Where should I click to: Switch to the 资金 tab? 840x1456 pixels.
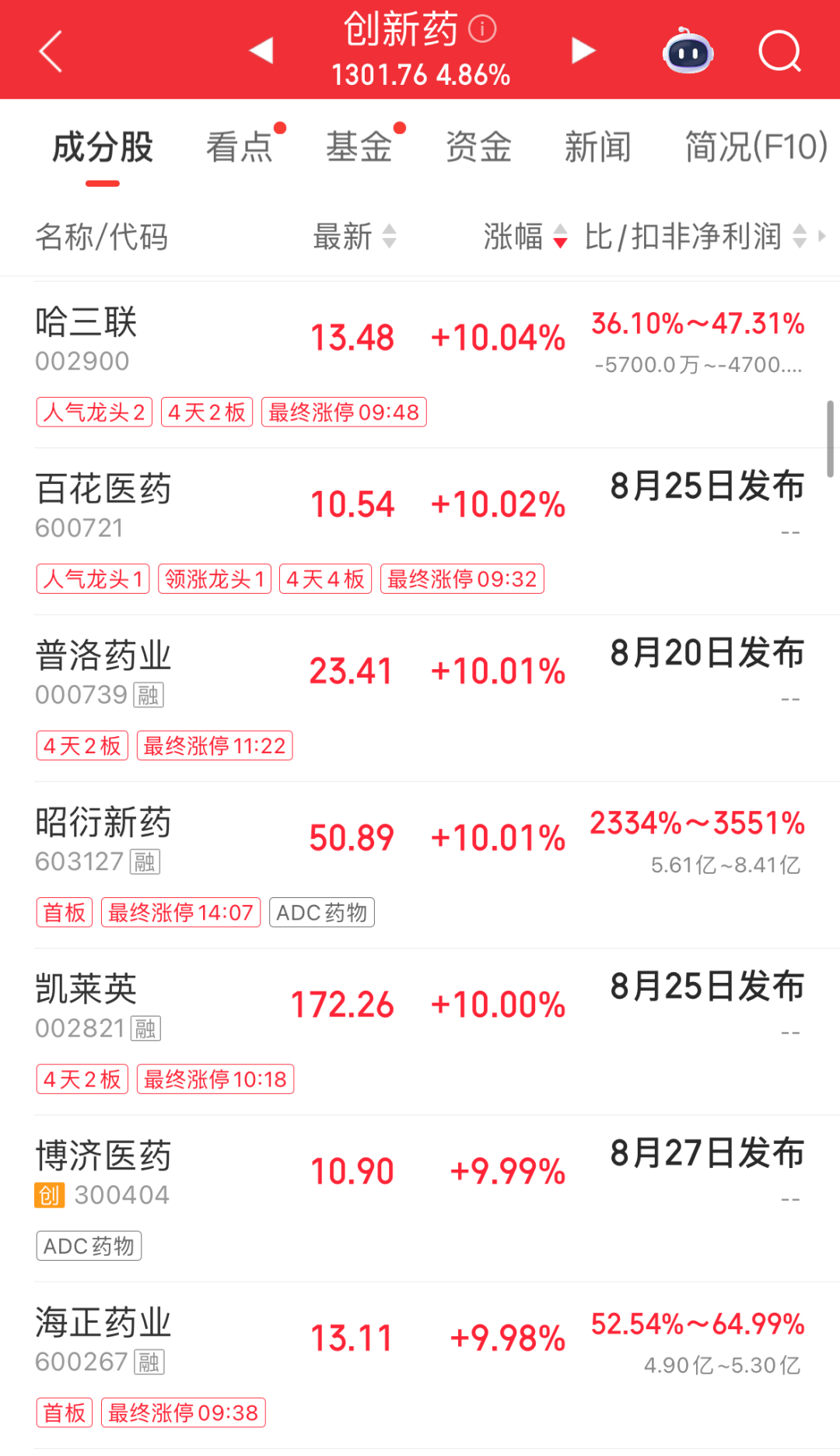(479, 147)
